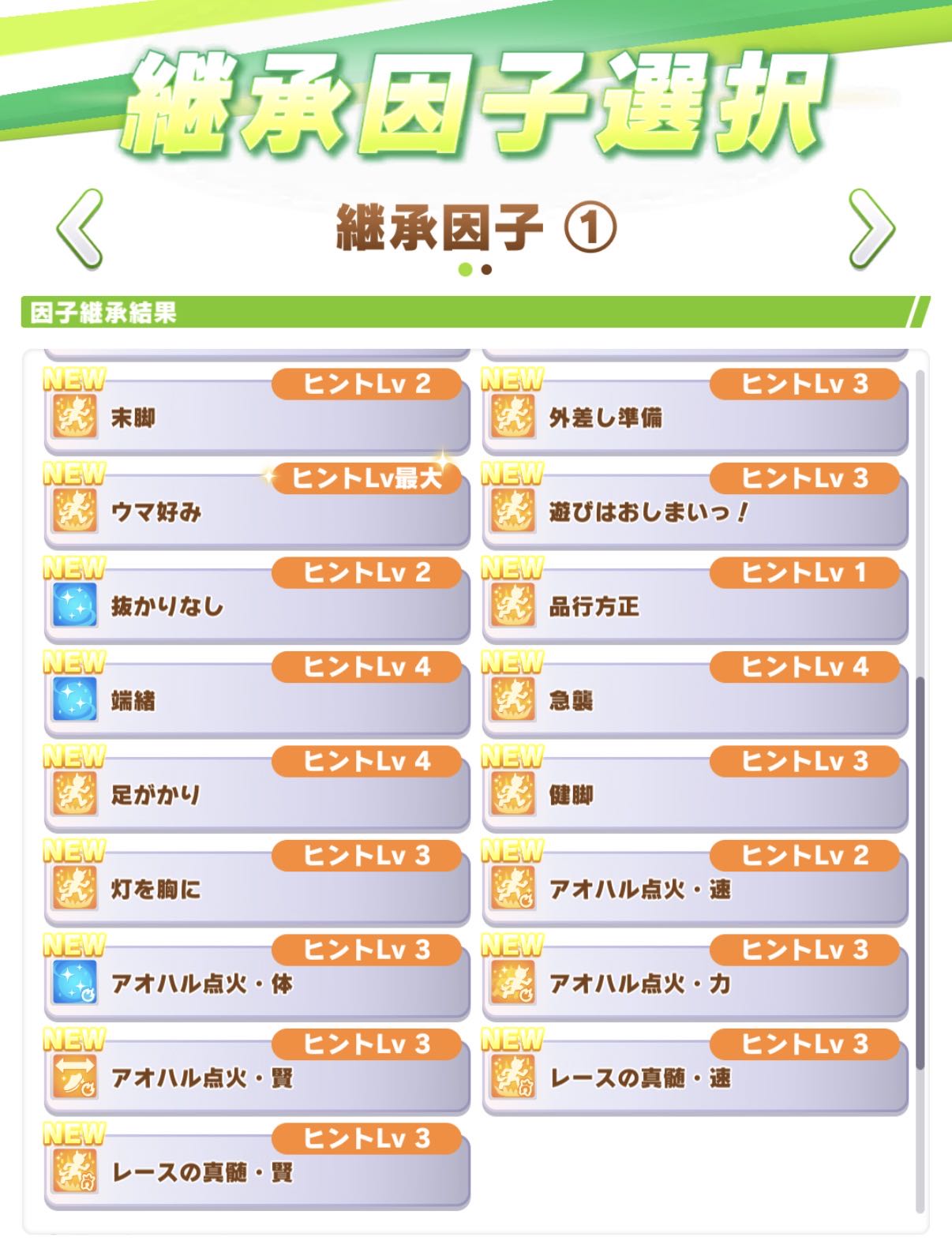Show the 灯を胸に skill details
Viewport: 952px width, 1252px height.
[x=257, y=888]
